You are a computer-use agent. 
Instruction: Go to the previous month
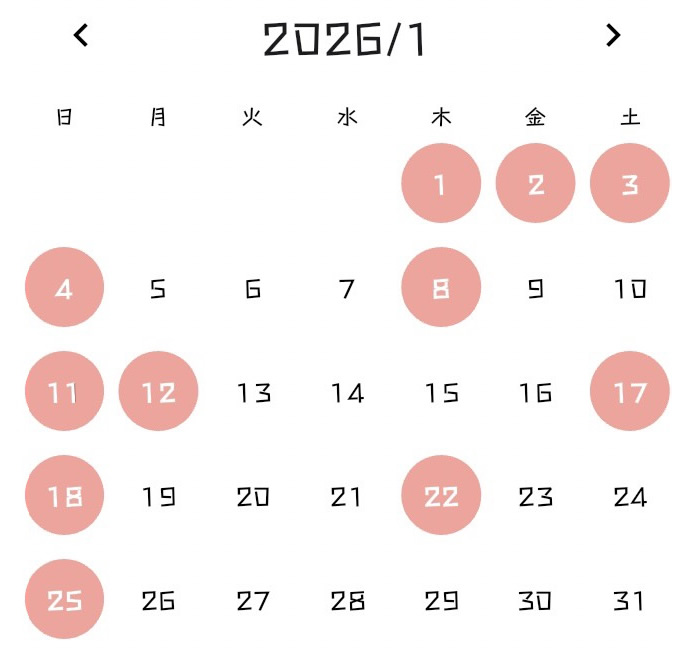[82, 36]
